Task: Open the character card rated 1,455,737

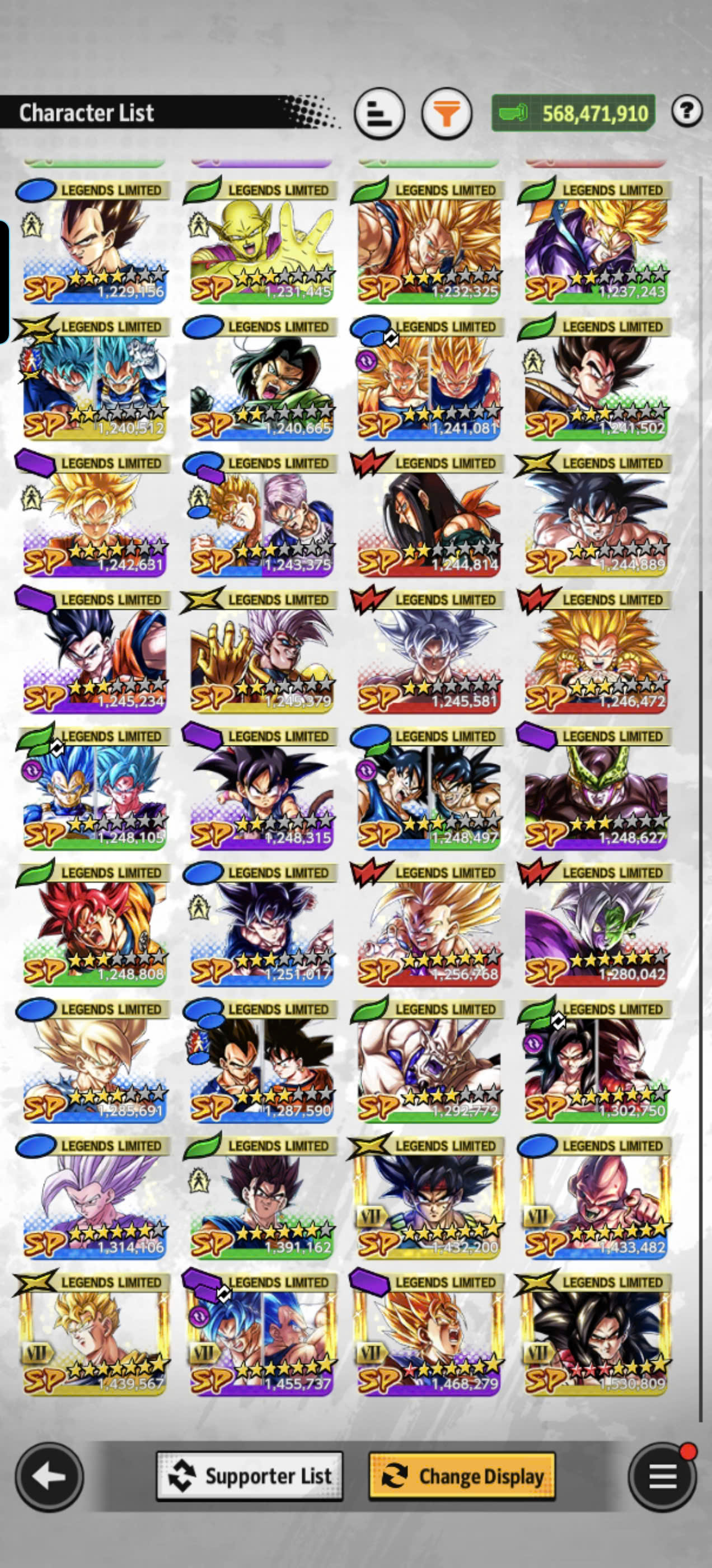Action: 260,1332
